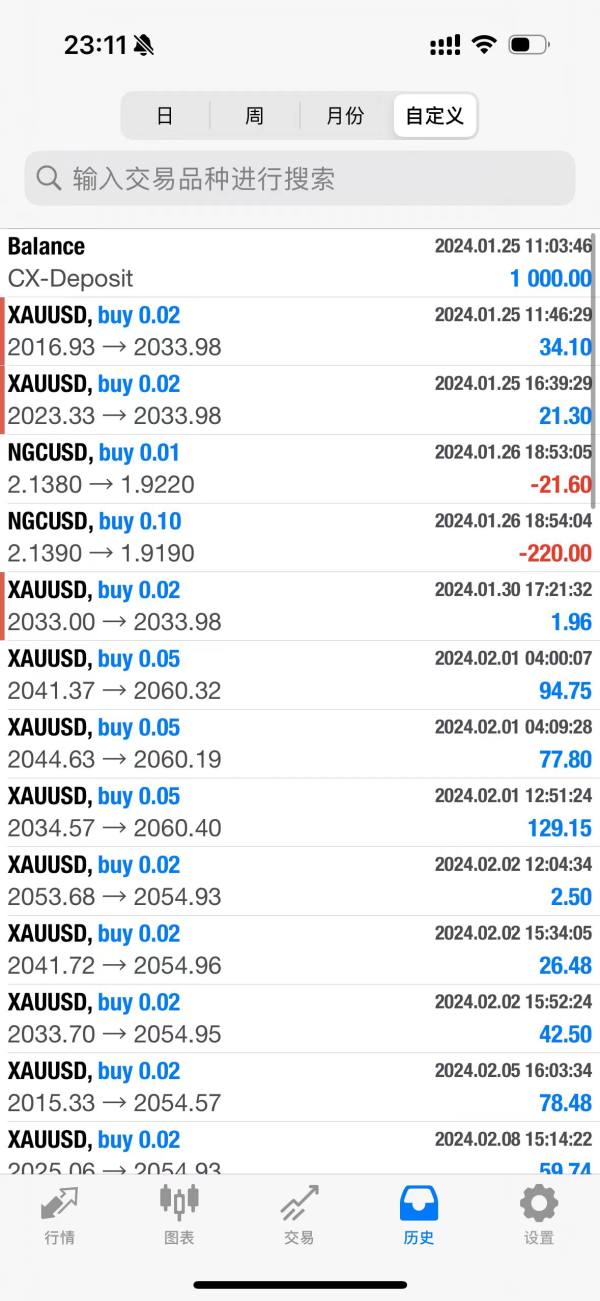Open the XAUUSD trade with profit 1.96

tap(300, 606)
